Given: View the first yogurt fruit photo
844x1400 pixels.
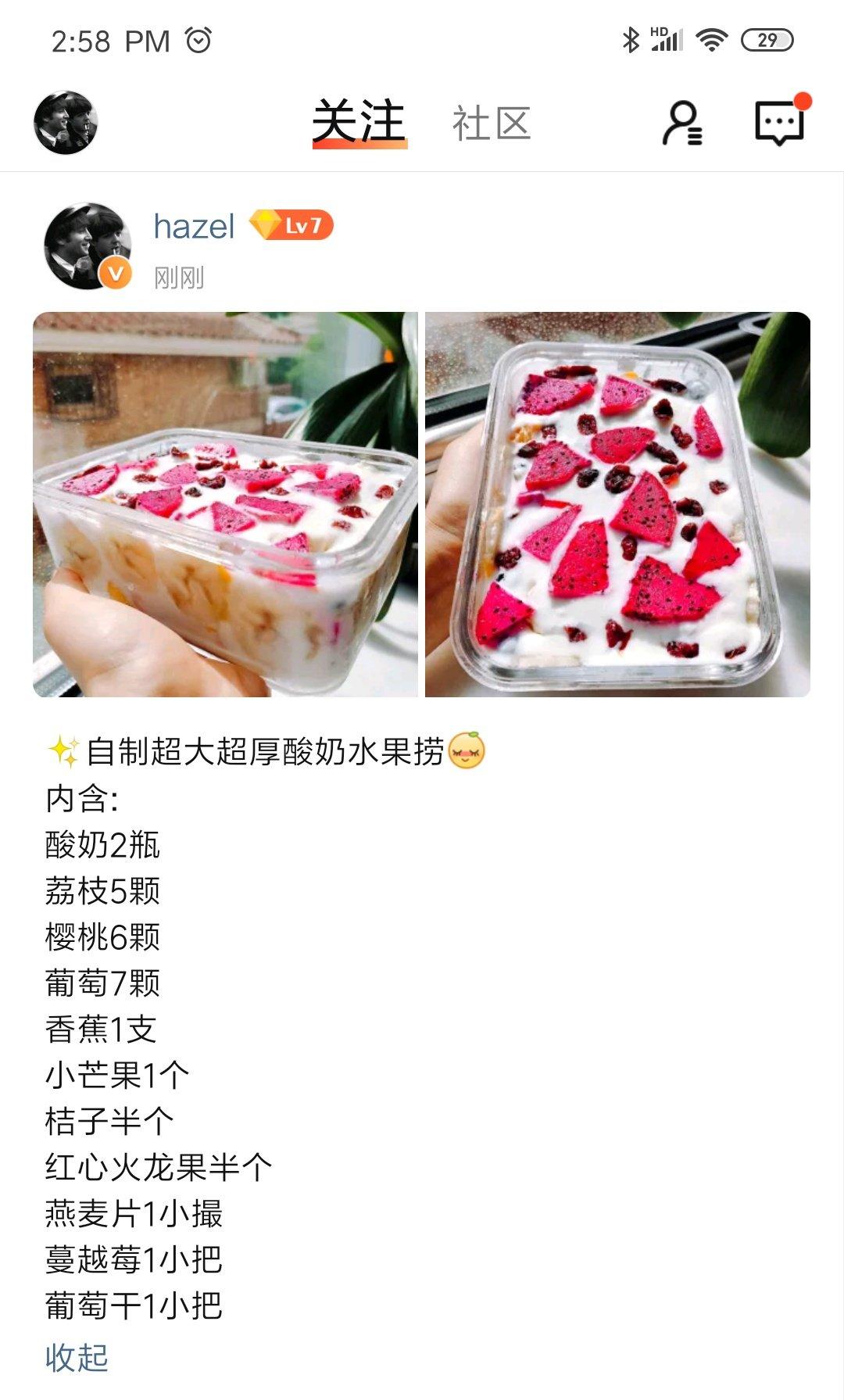Looking at the screenshot, I should click(x=225, y=504).
